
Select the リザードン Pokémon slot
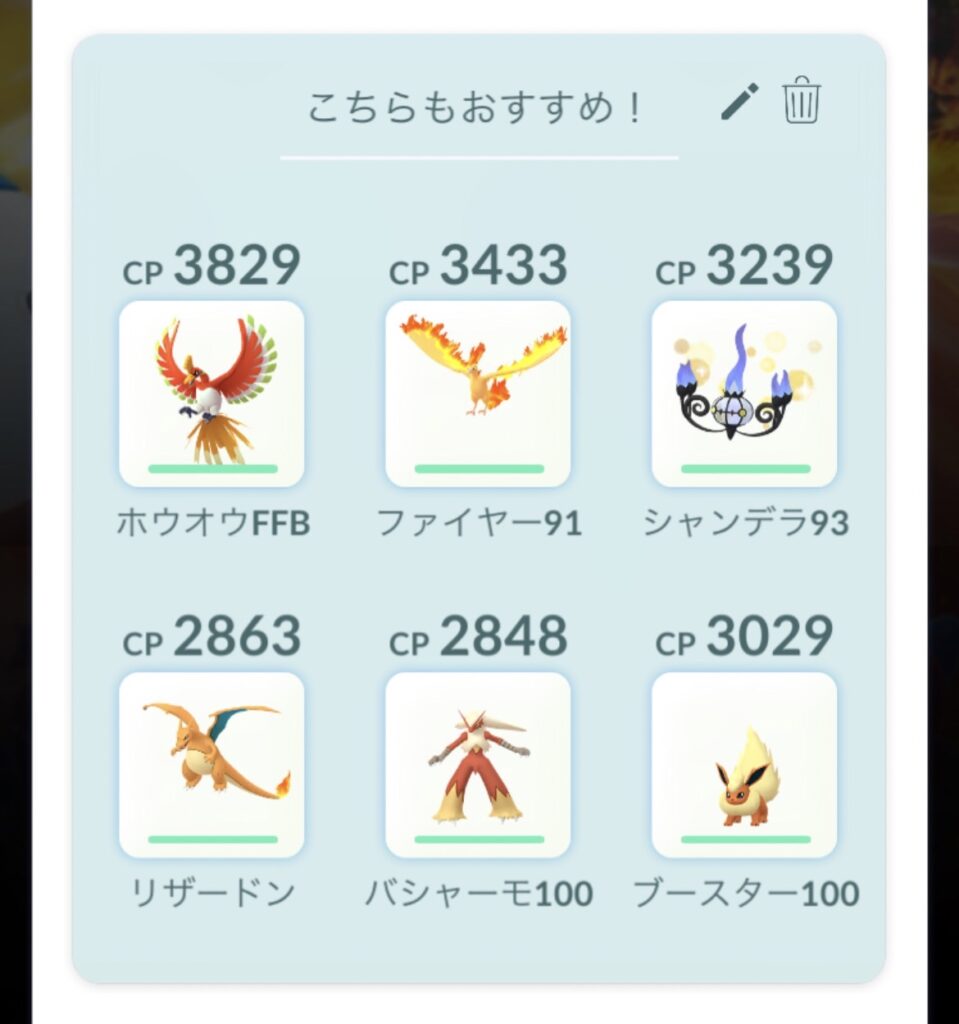[x=211, y=764]
